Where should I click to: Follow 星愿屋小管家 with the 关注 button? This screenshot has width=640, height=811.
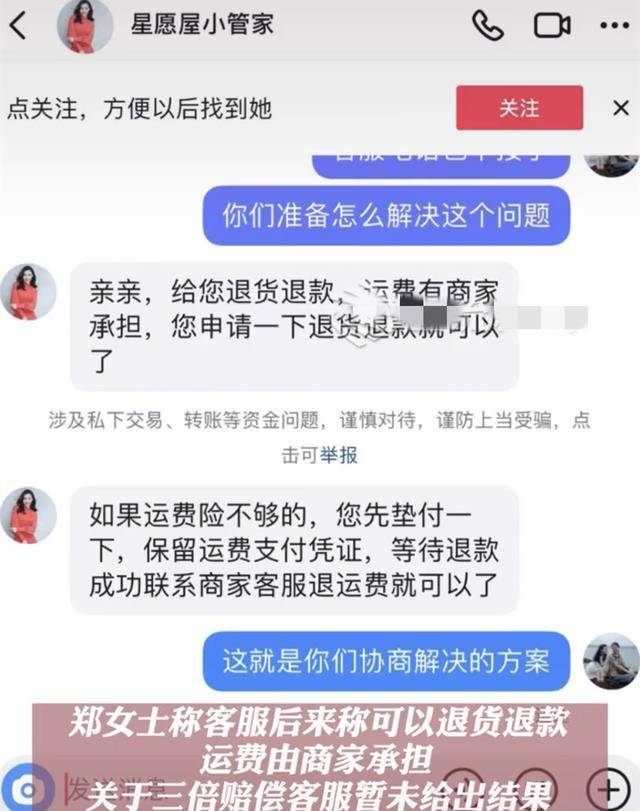(x=519, y=108)
